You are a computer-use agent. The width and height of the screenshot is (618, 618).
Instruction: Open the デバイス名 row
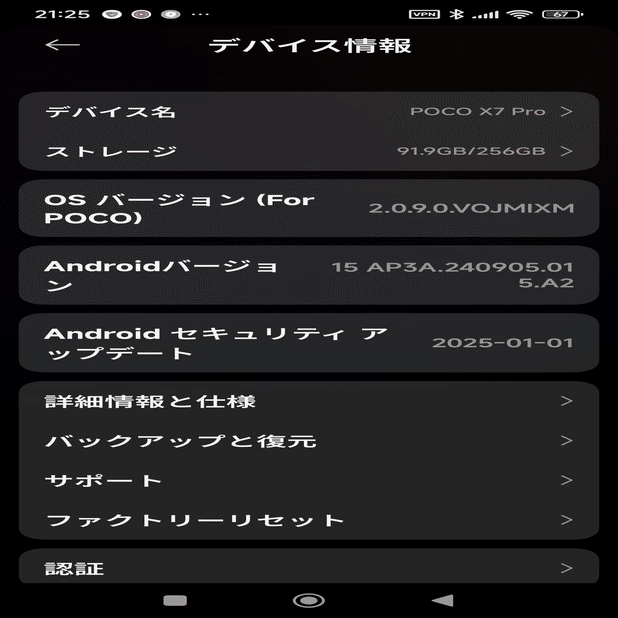point(308,112)
